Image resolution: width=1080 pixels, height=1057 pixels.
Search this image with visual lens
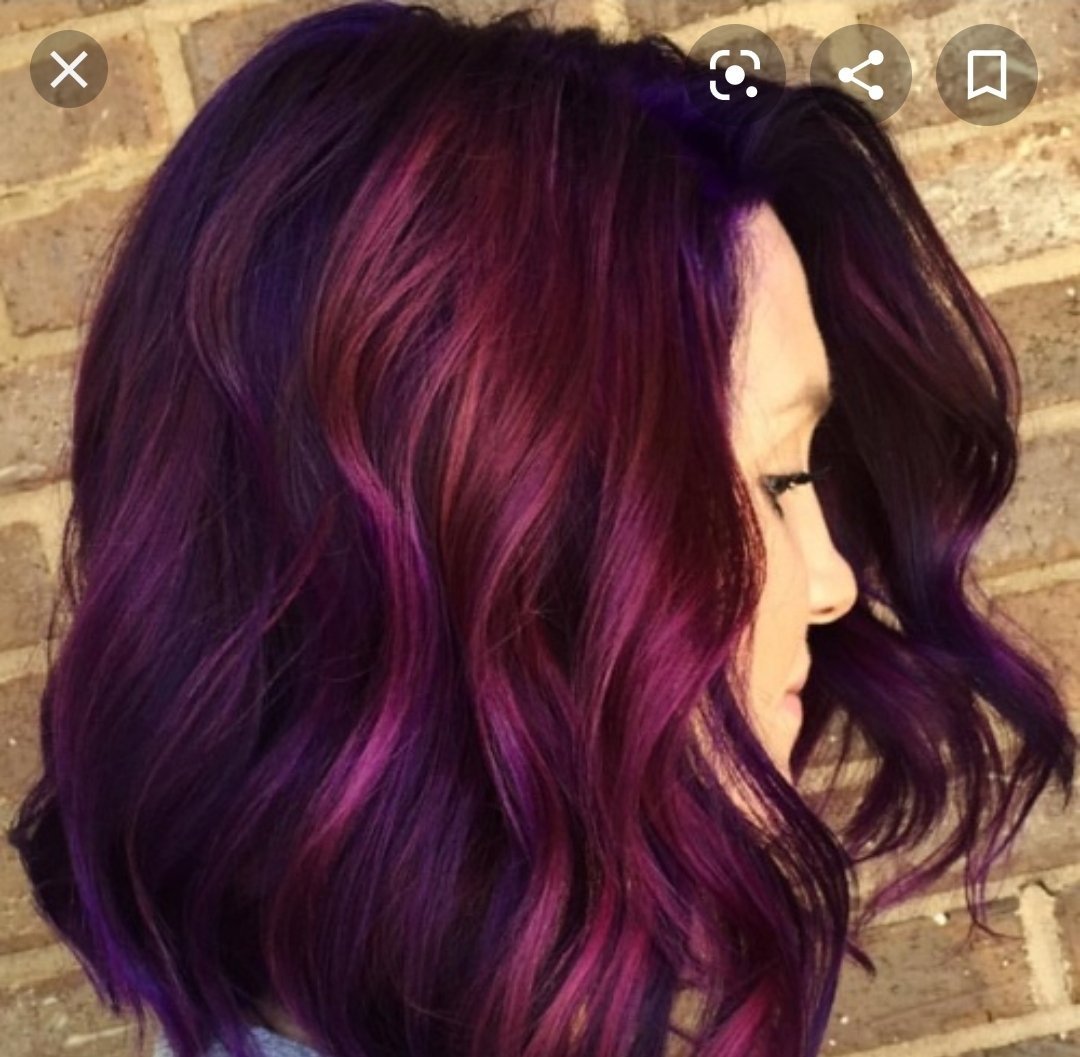pos(734,75)
